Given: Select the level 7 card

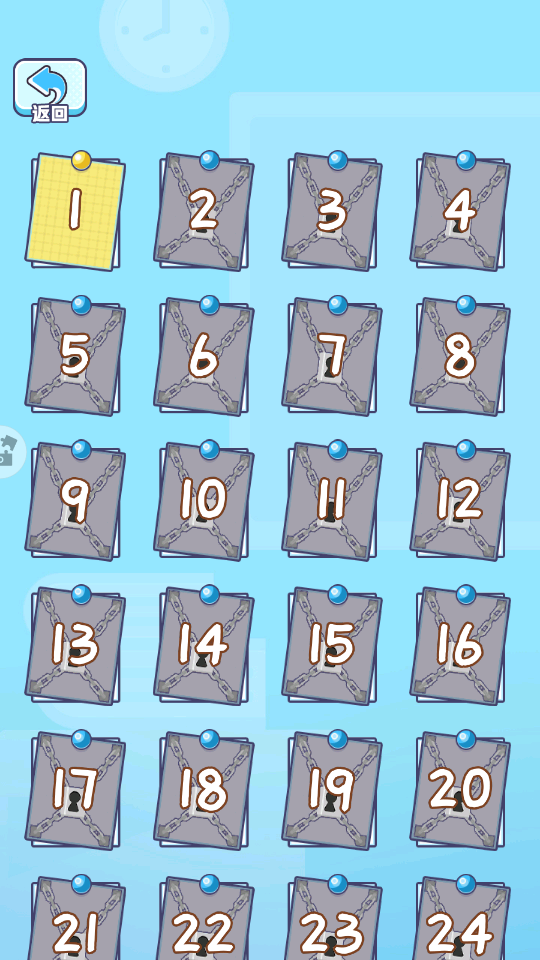Looking at the screenshot, I should (332, 356).
